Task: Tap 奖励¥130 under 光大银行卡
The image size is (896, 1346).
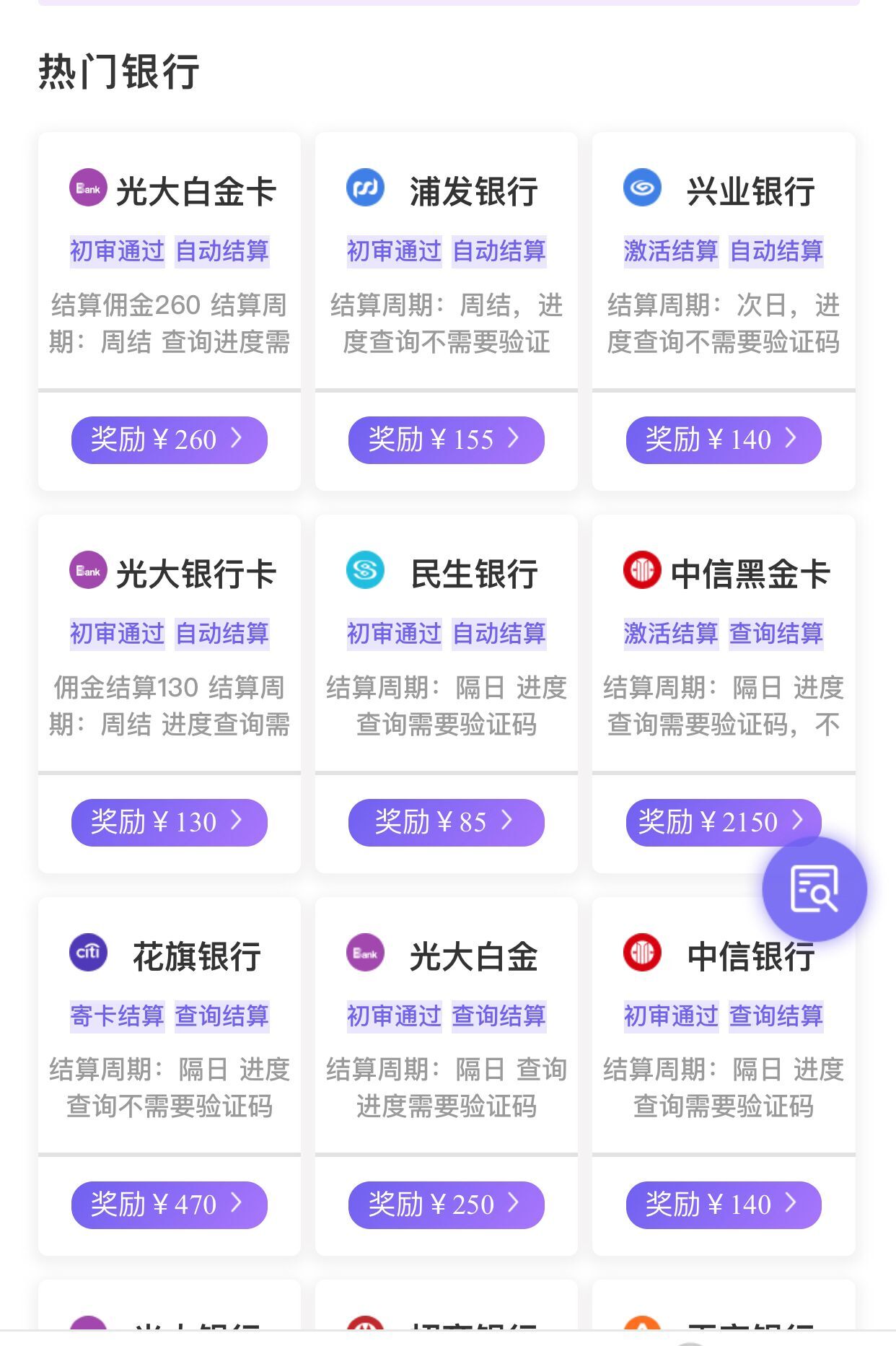Action: click(169, 822)
